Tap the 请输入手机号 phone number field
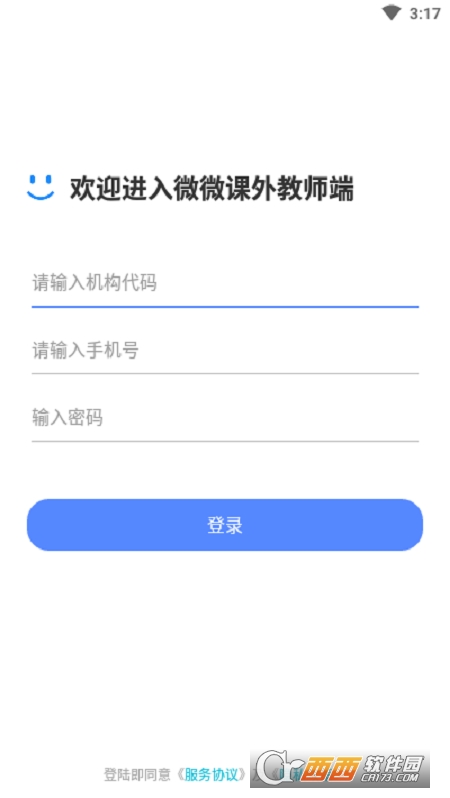Viewport: 450px width, 798px height. 225,351
